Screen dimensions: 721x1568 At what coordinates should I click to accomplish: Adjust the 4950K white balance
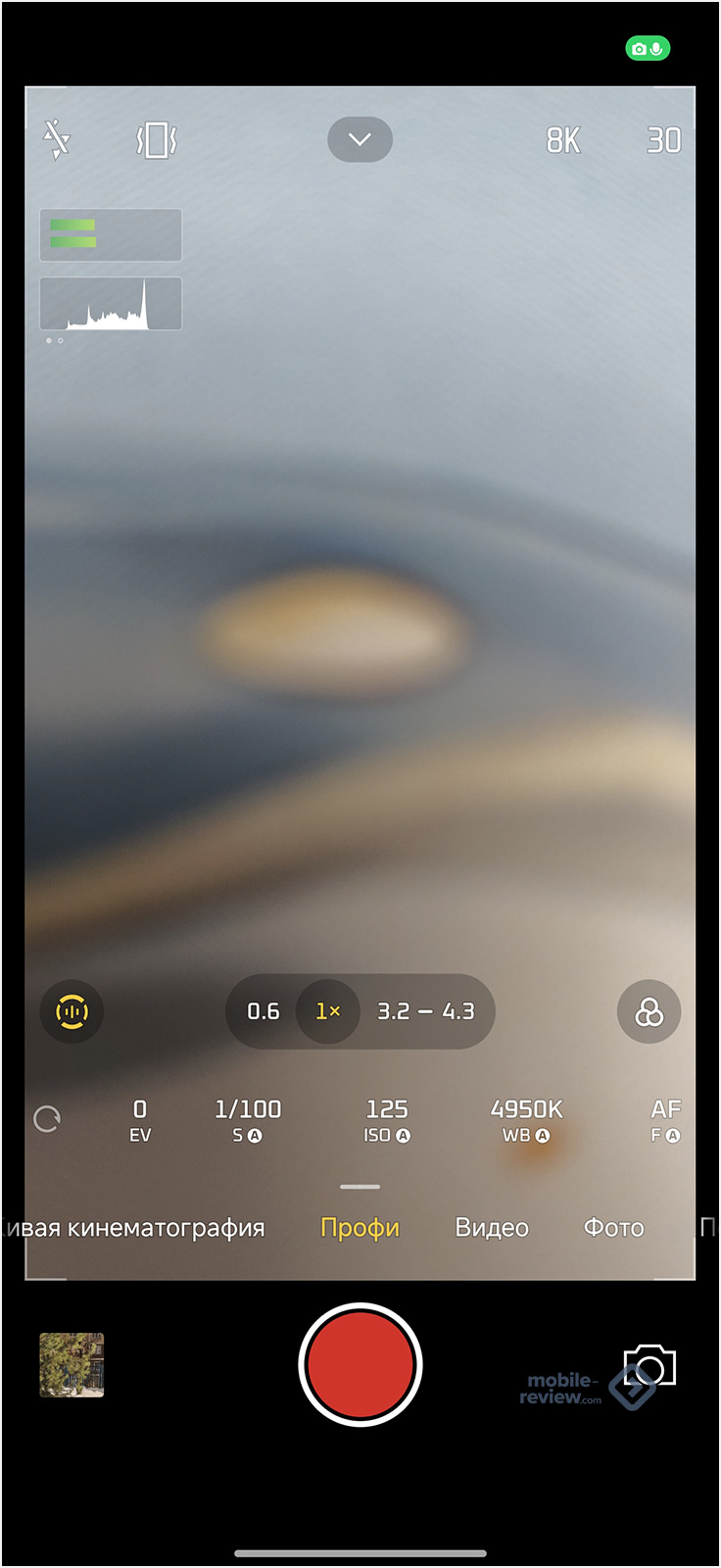[527, 1120]
